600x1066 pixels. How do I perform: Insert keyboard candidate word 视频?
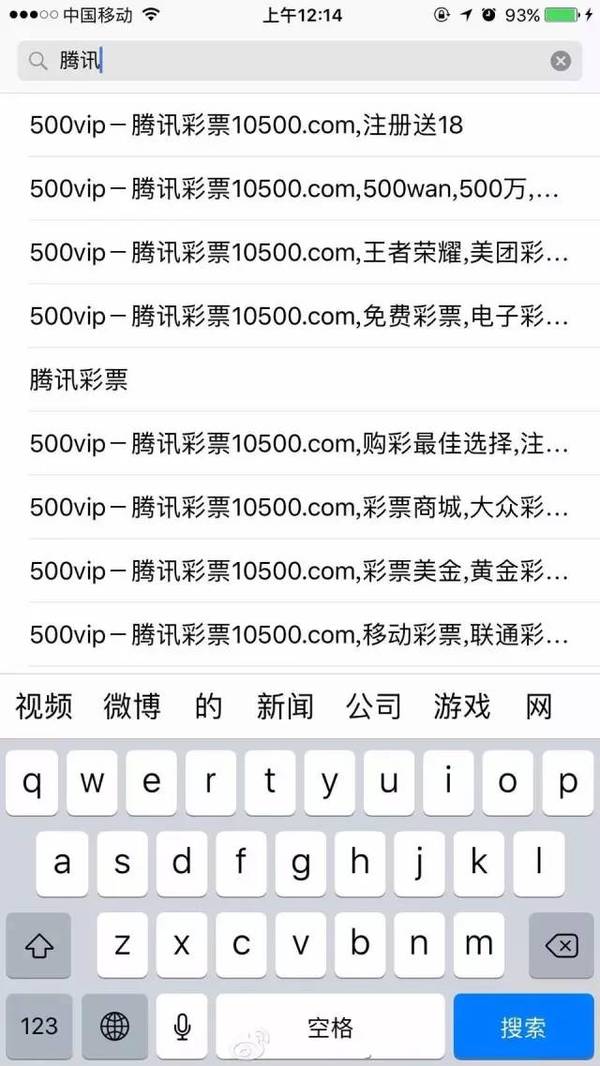point(43,706)
